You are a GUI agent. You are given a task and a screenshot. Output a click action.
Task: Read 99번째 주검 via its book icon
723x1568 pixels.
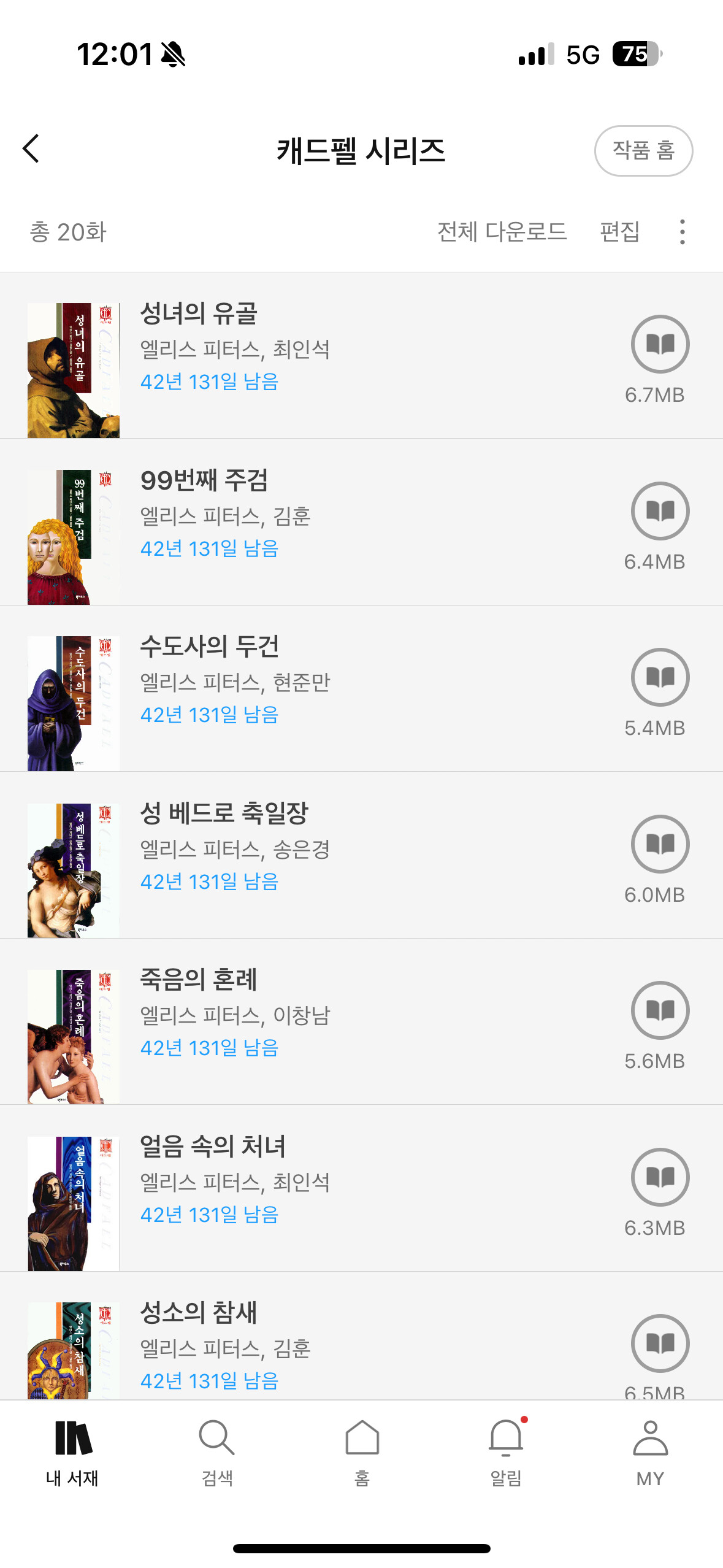pos(660,511)
